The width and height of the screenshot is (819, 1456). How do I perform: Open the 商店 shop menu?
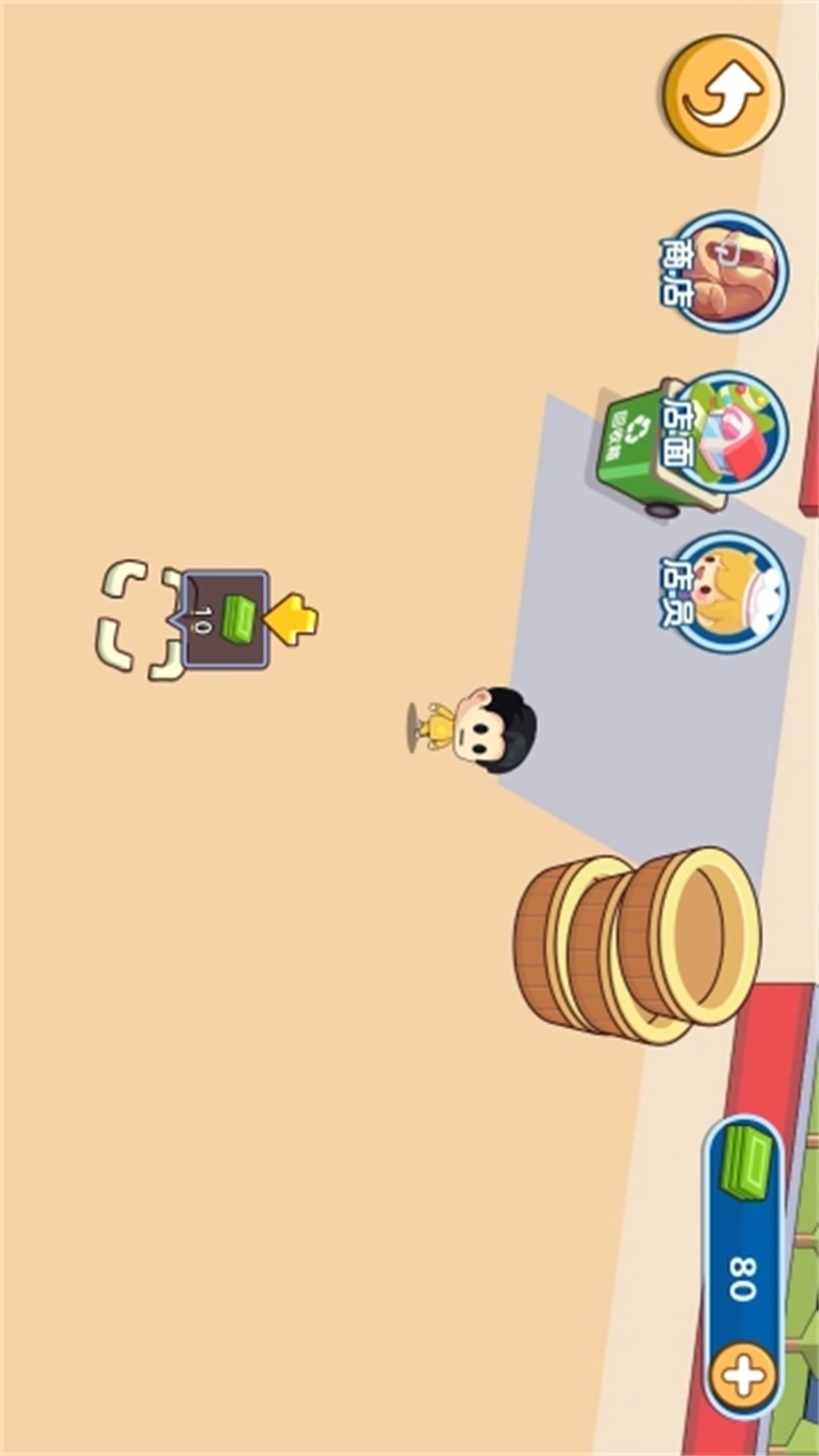[x=728, y=271]
